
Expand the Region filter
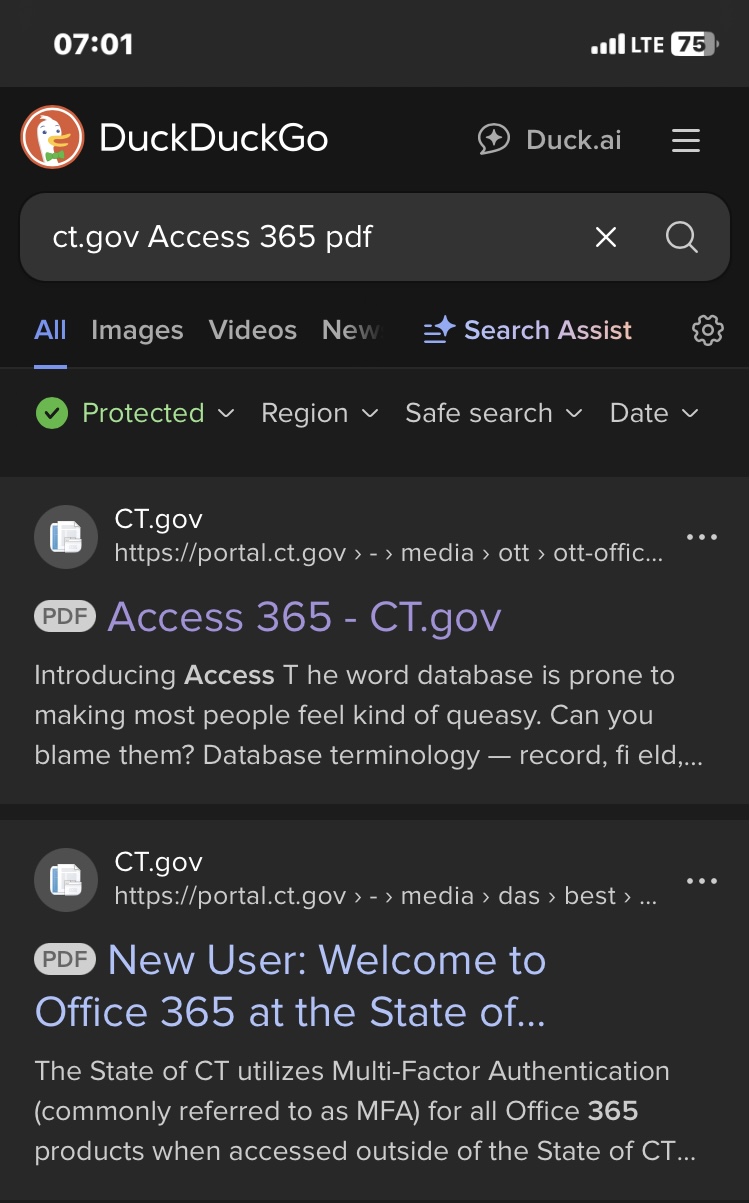click(319, 413)
